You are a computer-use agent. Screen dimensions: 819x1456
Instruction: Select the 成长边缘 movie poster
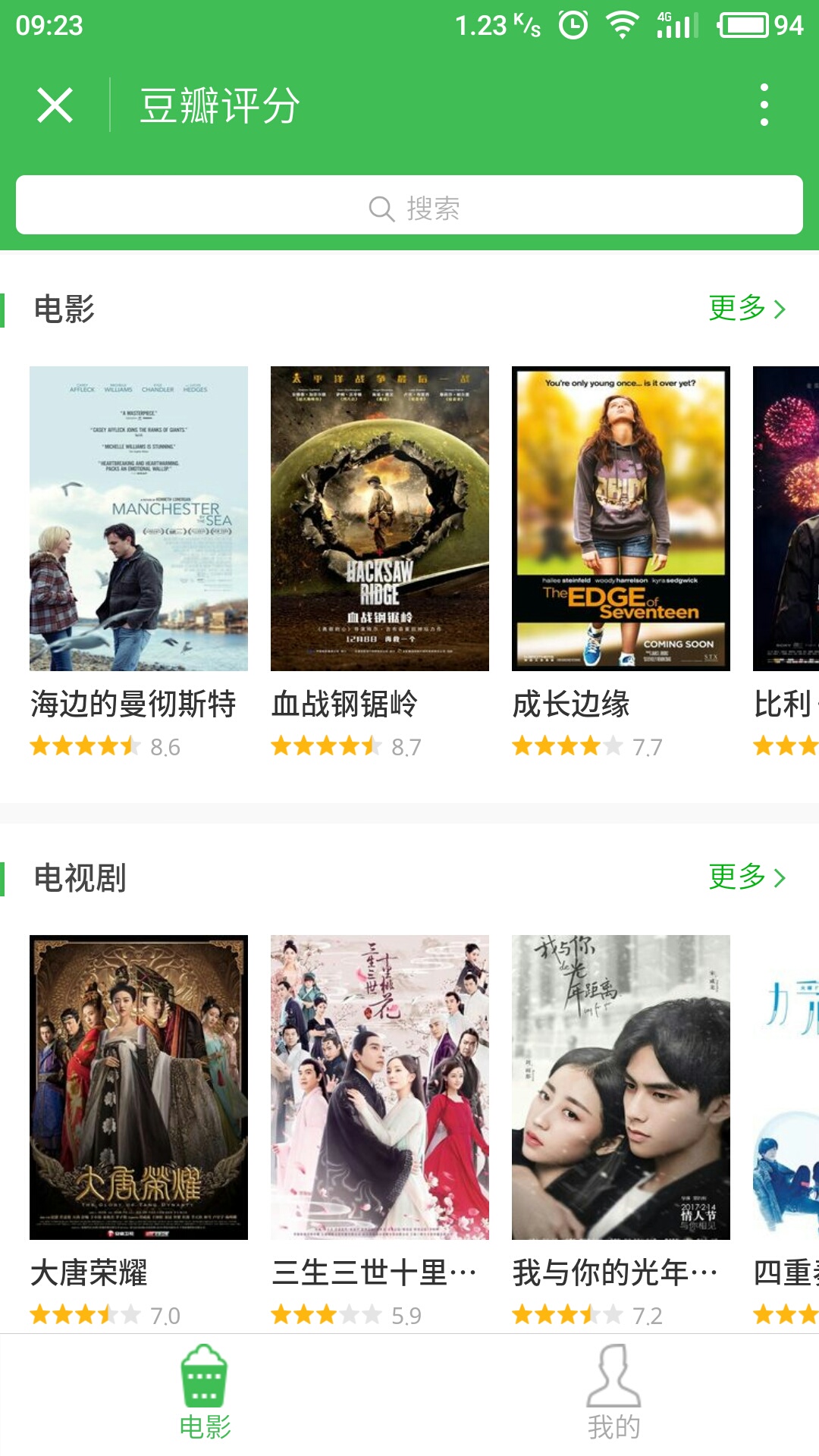(621, 519)
